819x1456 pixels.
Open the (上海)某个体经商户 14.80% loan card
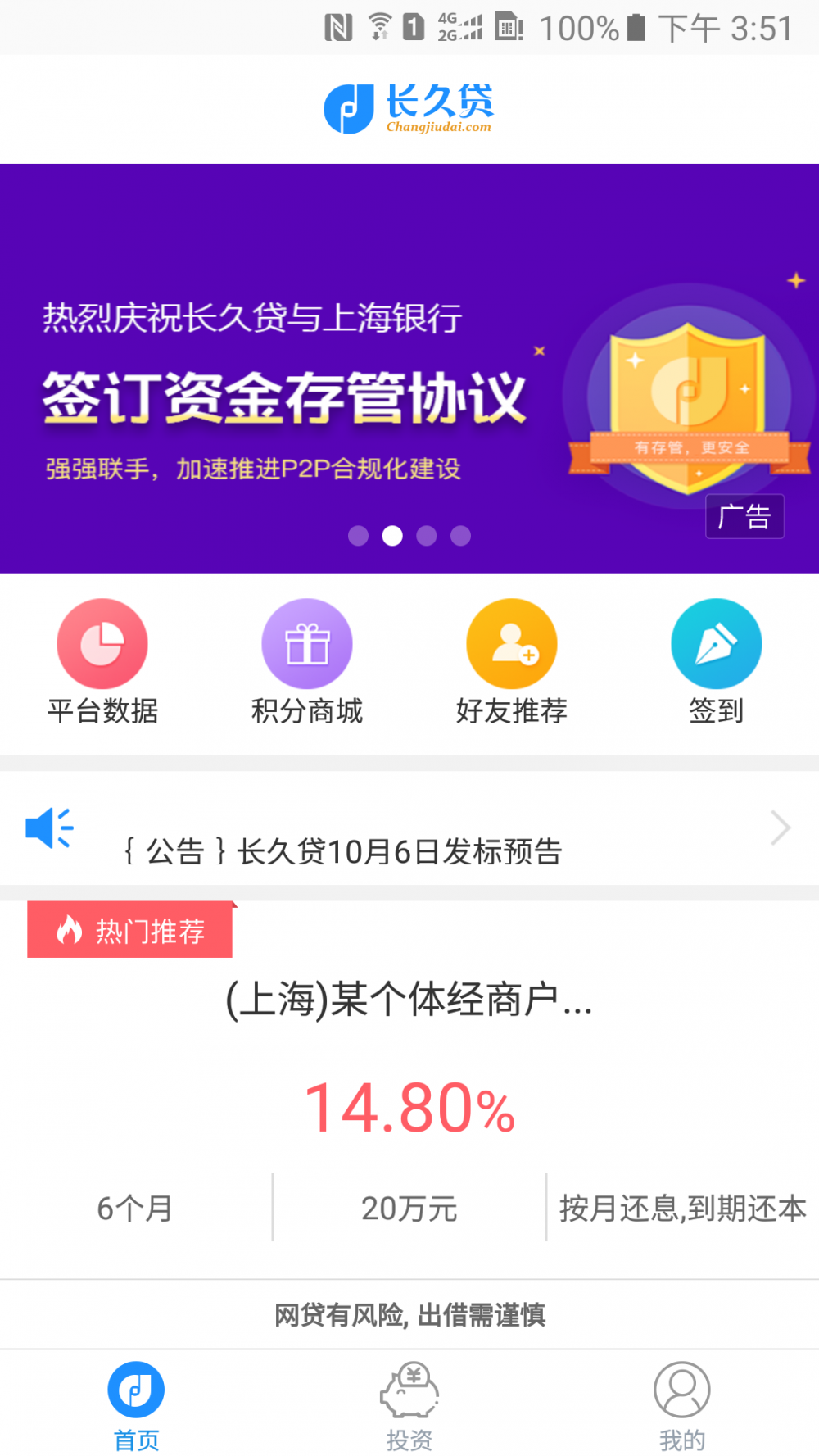coord(409,1090)
